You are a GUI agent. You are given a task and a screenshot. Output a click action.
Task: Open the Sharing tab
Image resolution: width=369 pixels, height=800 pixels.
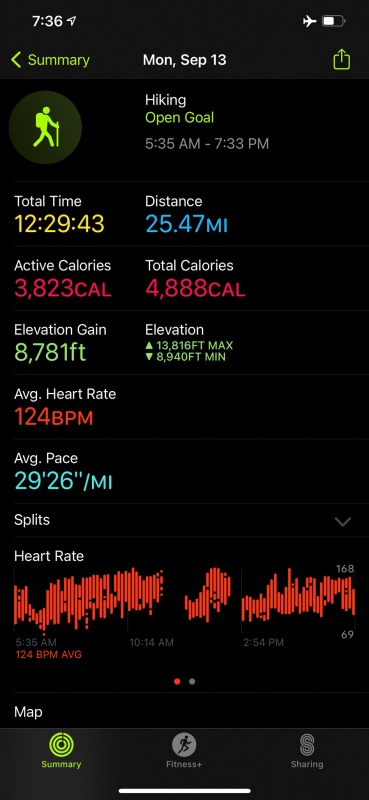[307, 751]
